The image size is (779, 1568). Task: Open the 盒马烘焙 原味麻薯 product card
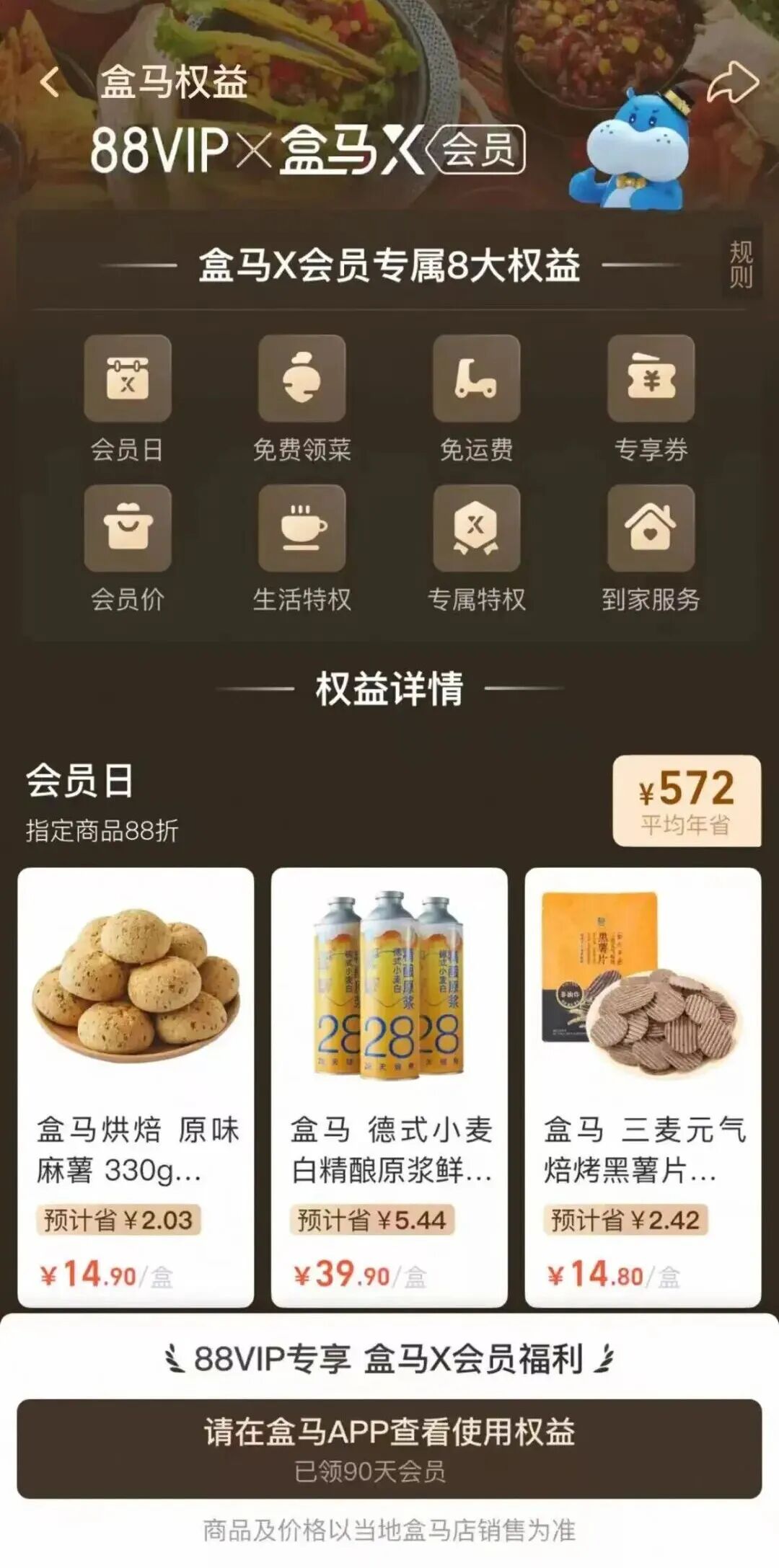pyautogui.click(x=136, y=1086)
